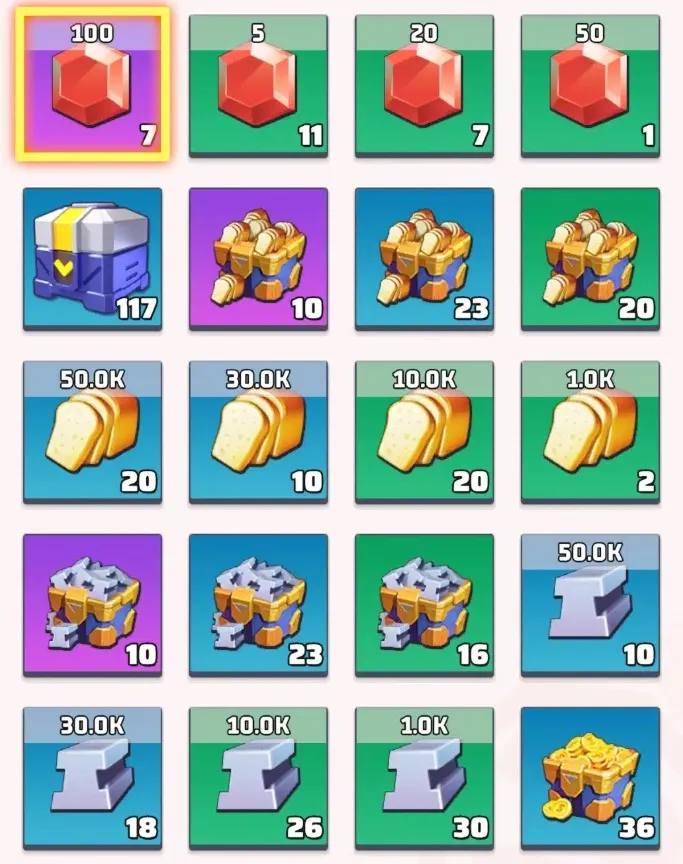683x864 pixels.
Task: Tap the 5 gems item tile
Action: tap(258, 84)
